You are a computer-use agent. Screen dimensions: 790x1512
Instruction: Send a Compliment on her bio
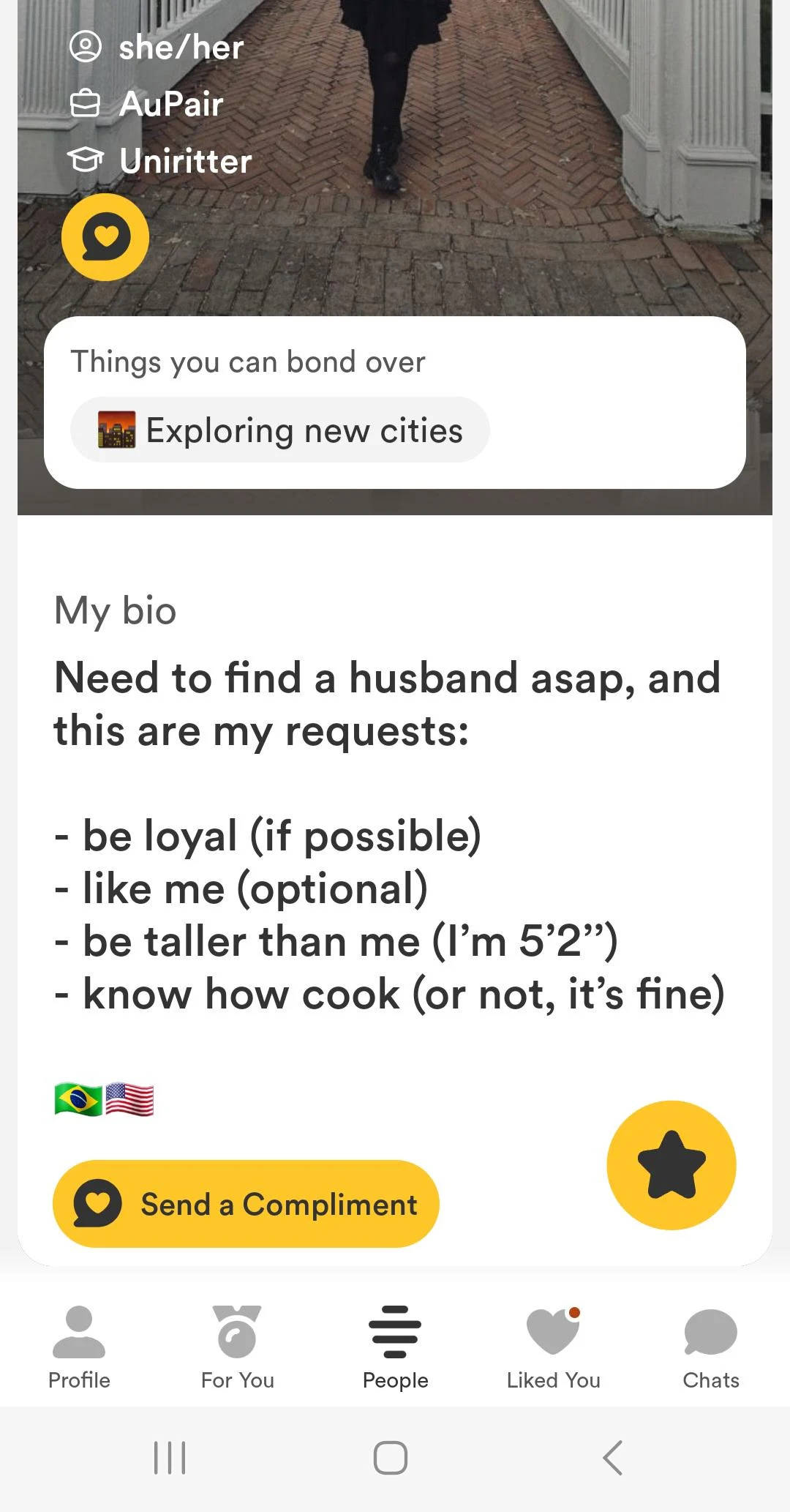click(246, 1204)
